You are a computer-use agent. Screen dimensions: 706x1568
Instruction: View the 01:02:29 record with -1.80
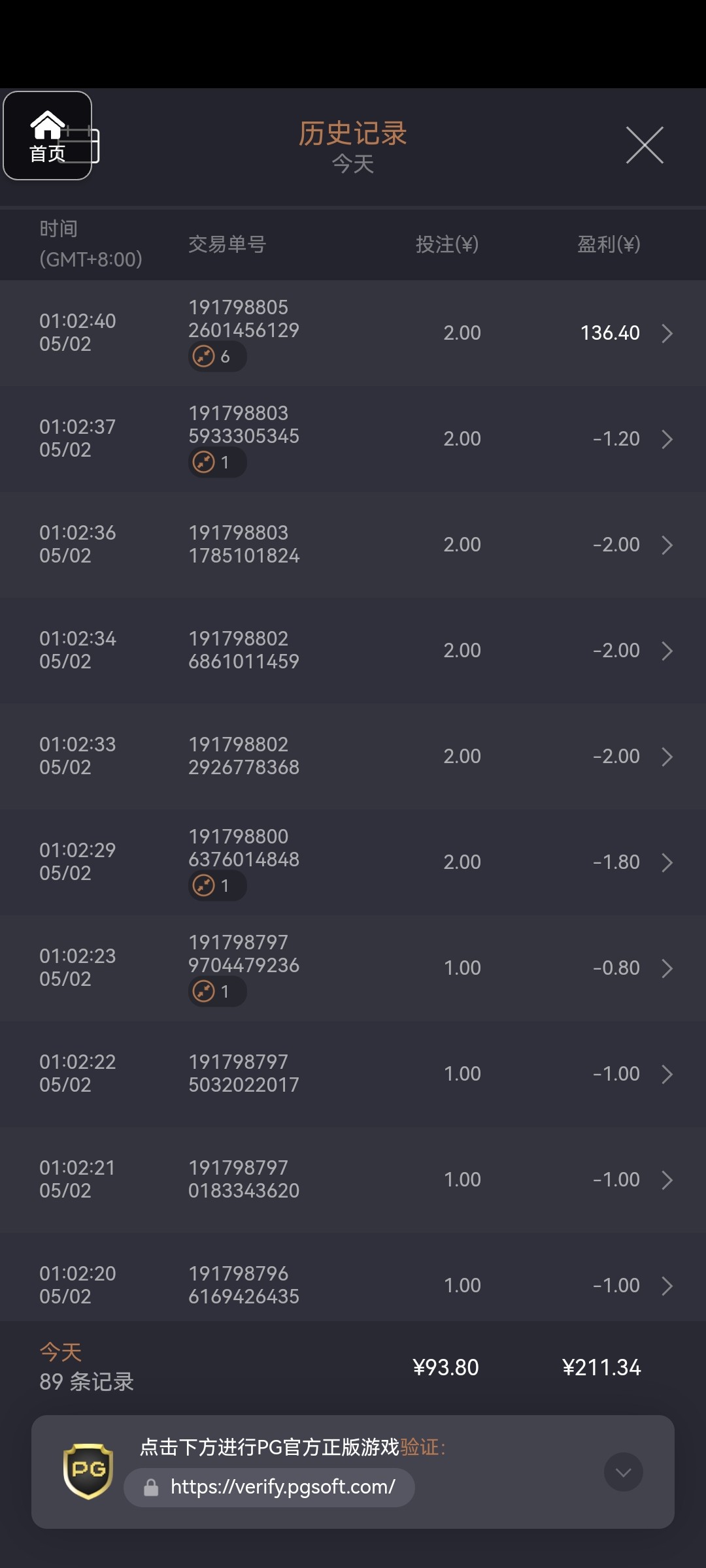pyautogui.click(x=353, y=862)
